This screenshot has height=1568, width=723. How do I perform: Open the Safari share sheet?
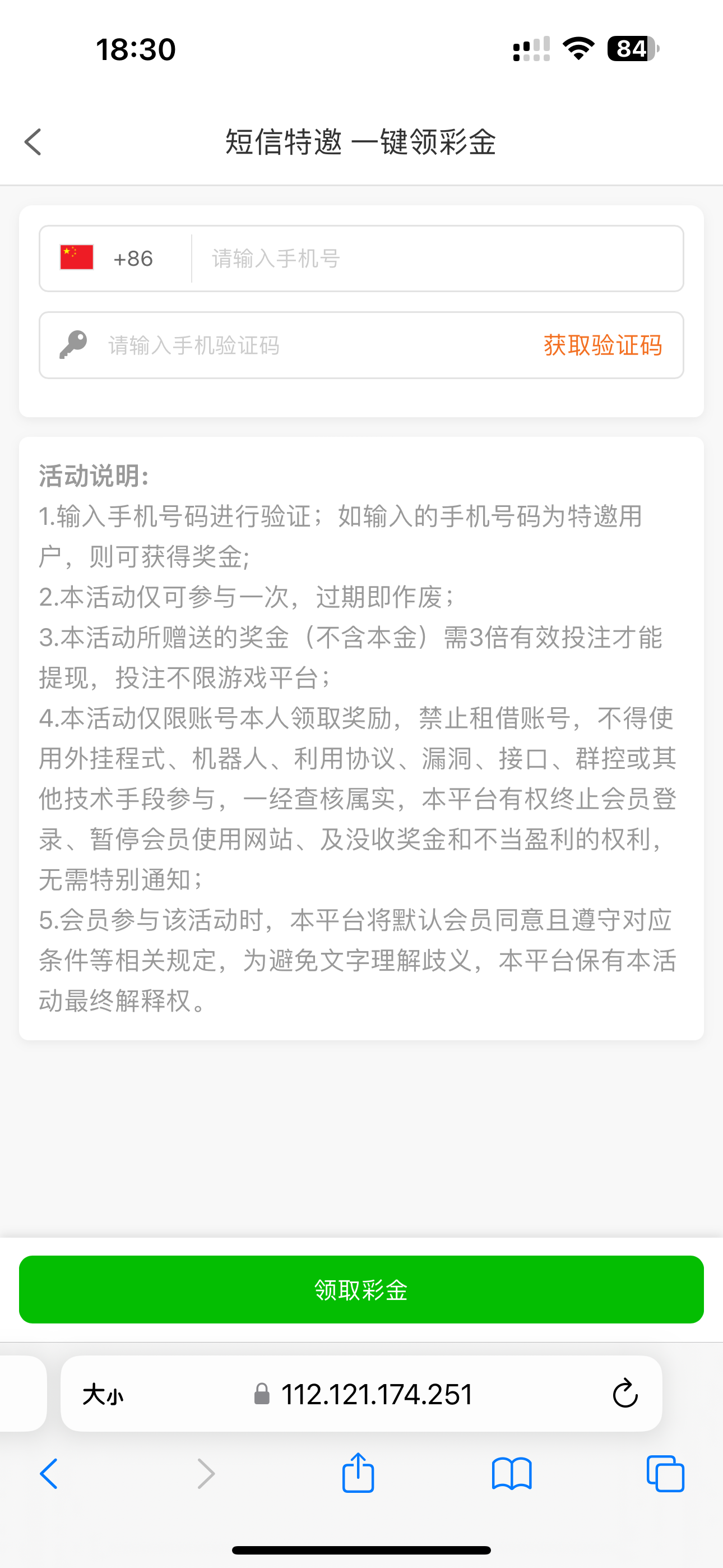click(x=358, y=1473)
